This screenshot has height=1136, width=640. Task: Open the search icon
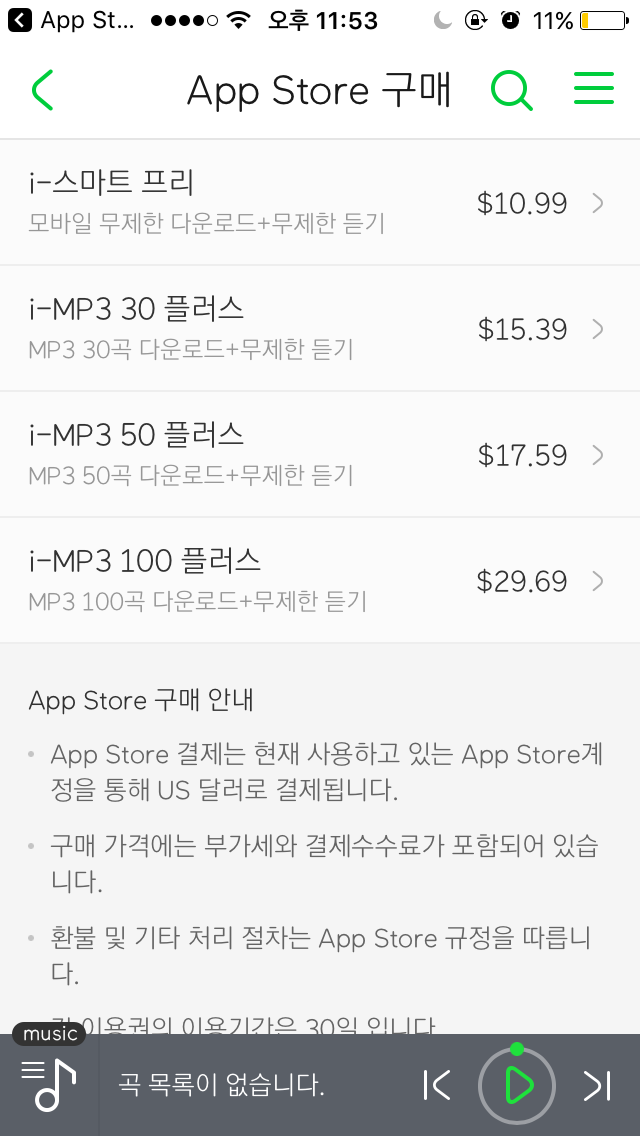511,91
